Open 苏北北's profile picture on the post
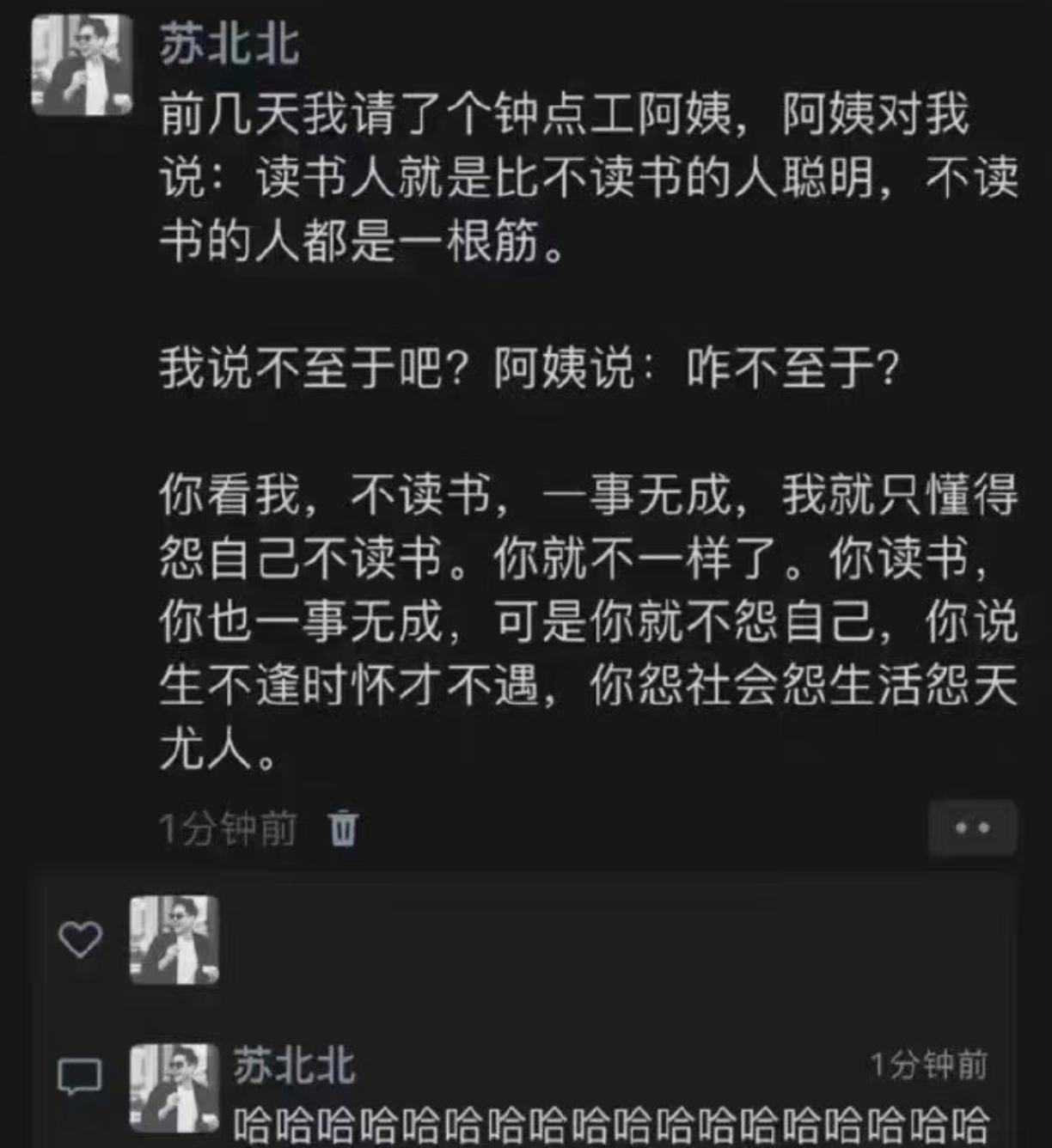1052x1148 pixels. (82, 65)
